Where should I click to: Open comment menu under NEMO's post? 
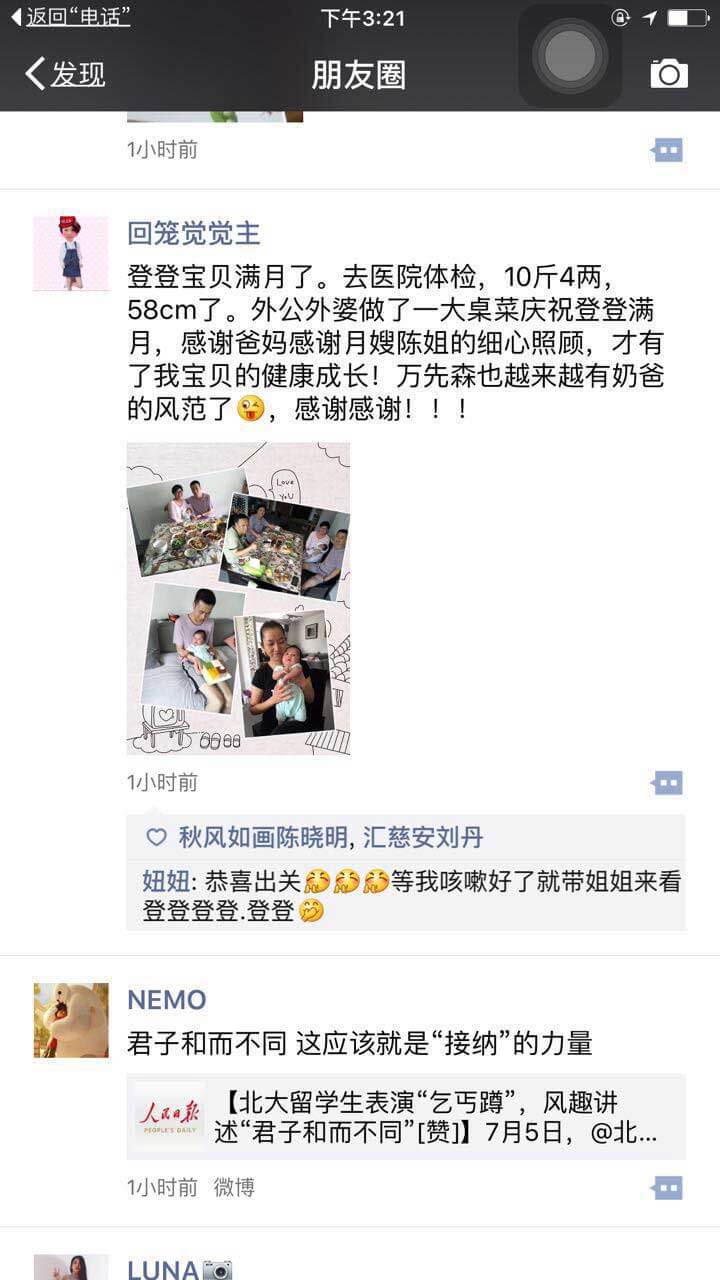667,1188
